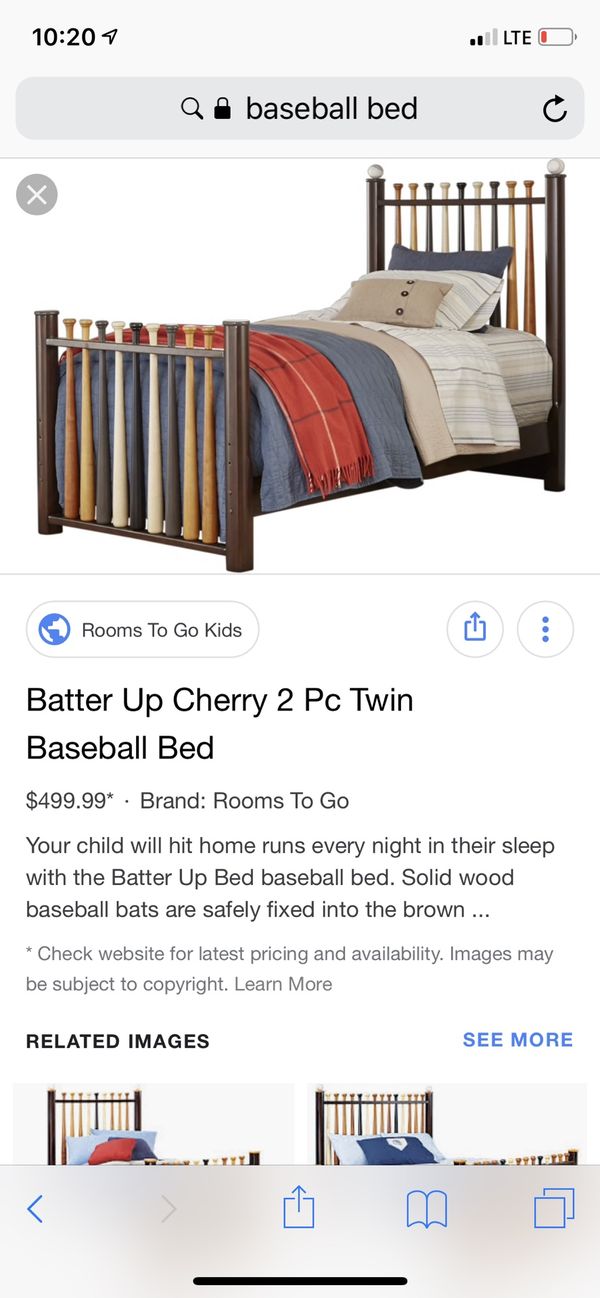
Task: Show open Safari tabs
Action: [554, 1209]
